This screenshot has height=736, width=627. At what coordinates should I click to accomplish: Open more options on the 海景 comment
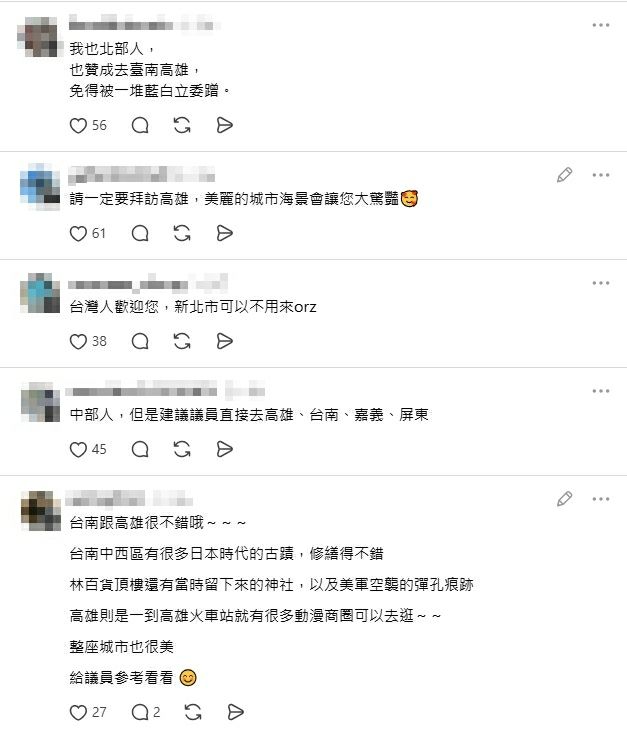tap(600, 175)
